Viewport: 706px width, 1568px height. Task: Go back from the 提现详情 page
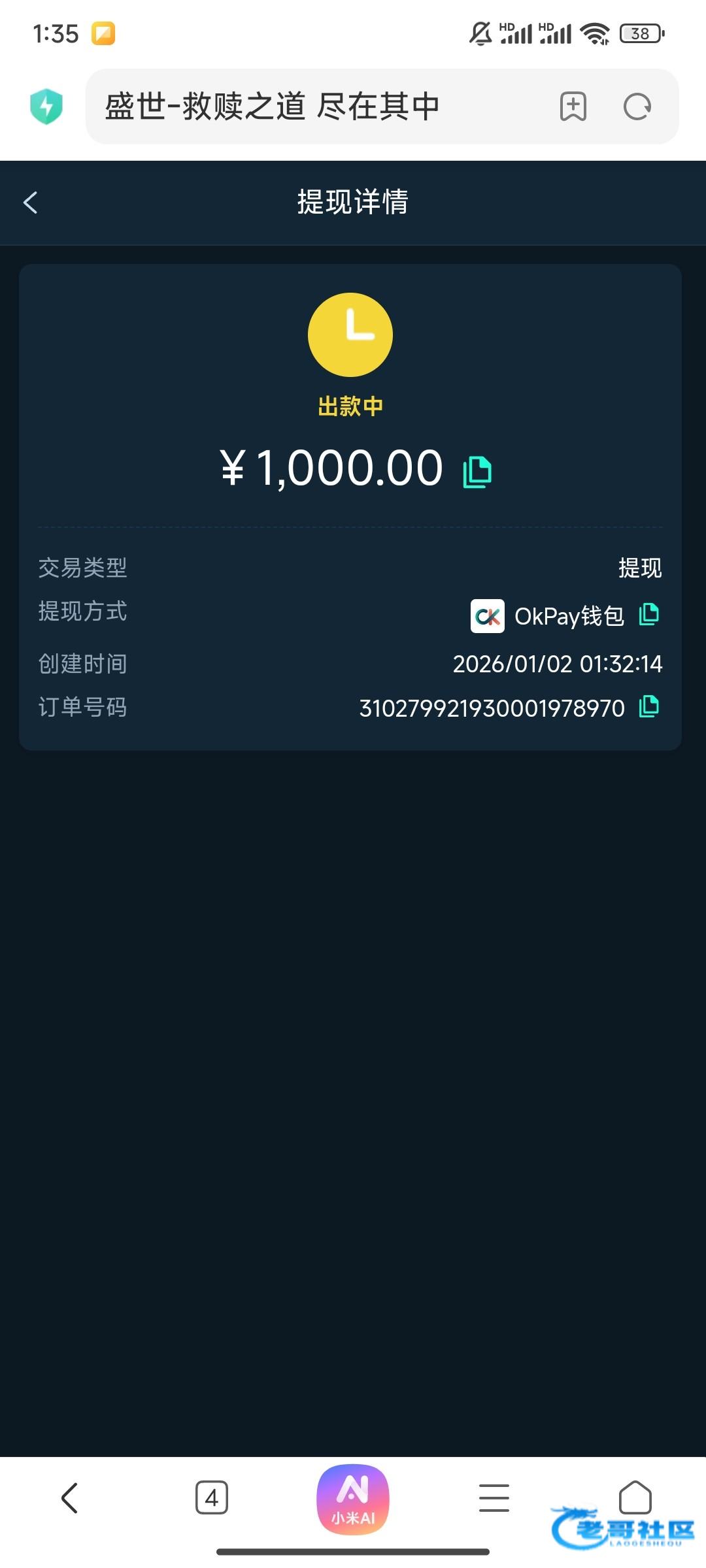(31, 202)
